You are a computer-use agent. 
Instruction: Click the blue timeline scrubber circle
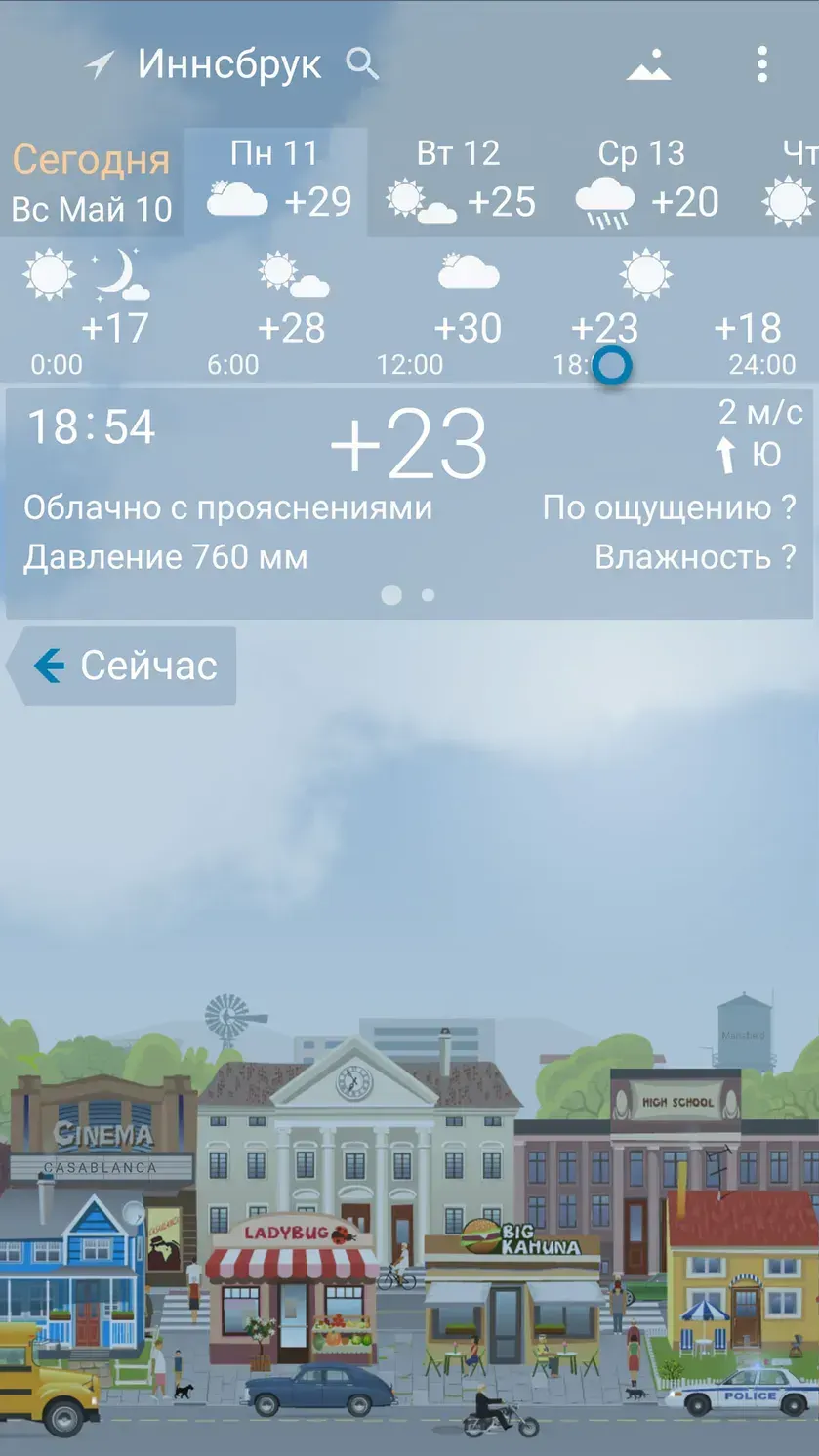tap(612, 366)
